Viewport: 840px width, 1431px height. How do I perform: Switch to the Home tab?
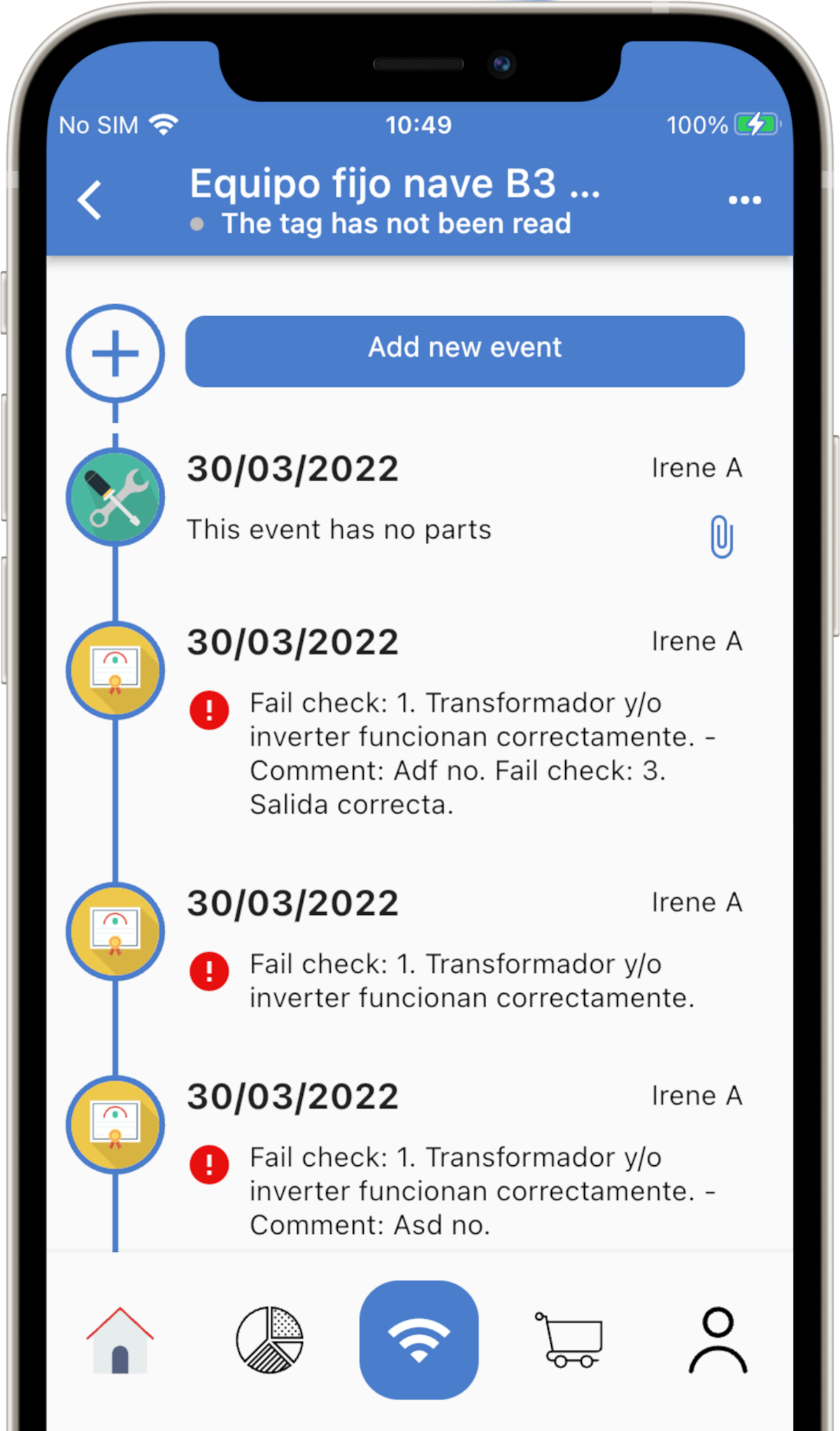coord(120,1339)
